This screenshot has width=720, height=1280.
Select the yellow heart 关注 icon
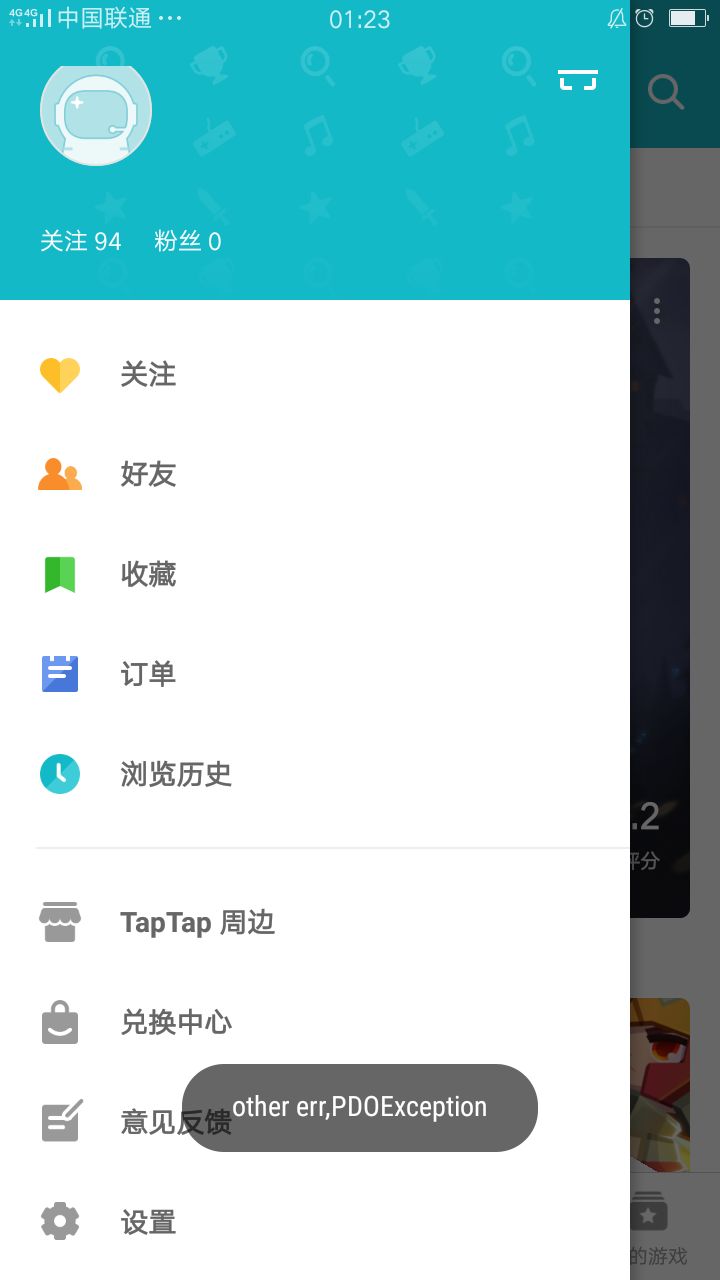pyautogui.click(x=59, y=374)
